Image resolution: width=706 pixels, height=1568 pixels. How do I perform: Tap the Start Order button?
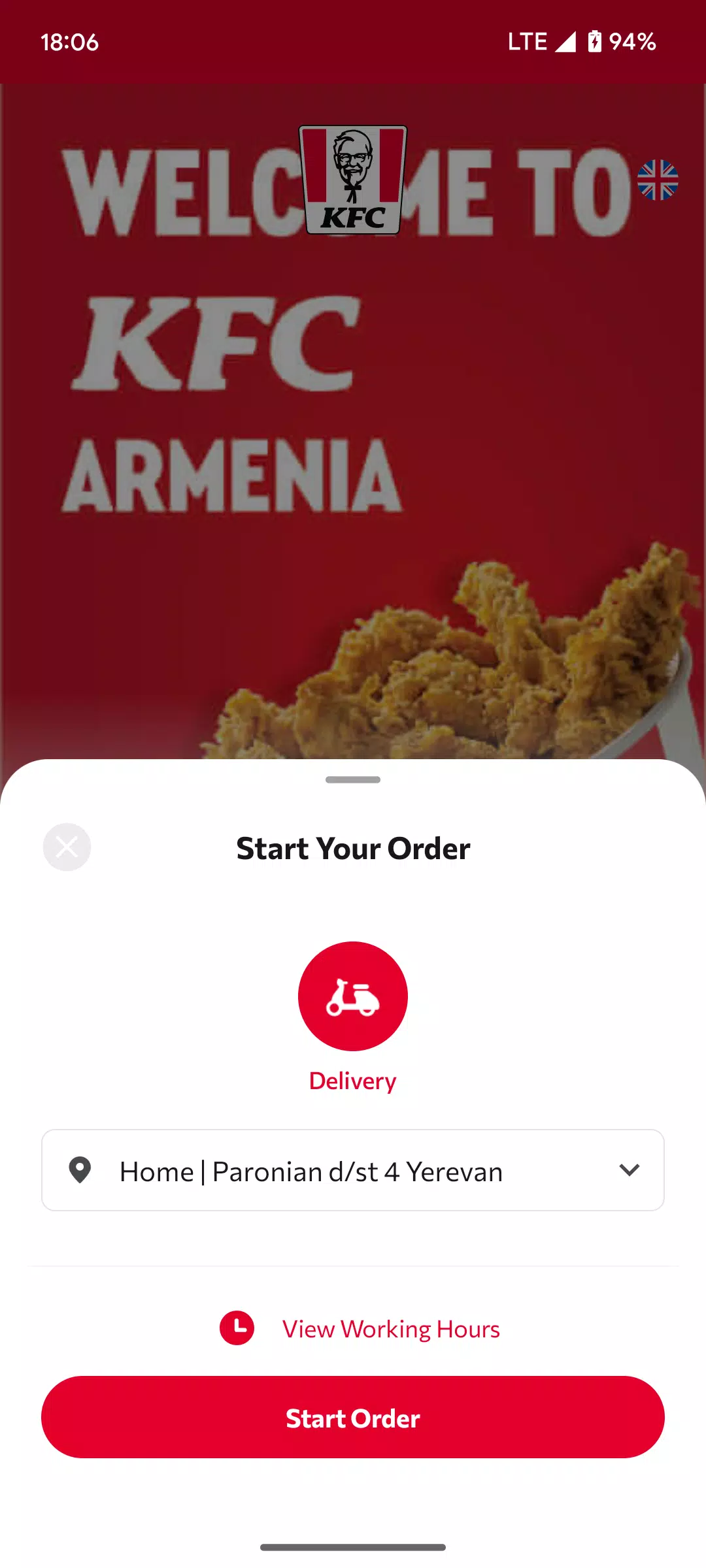click(x=353, y=1418)
